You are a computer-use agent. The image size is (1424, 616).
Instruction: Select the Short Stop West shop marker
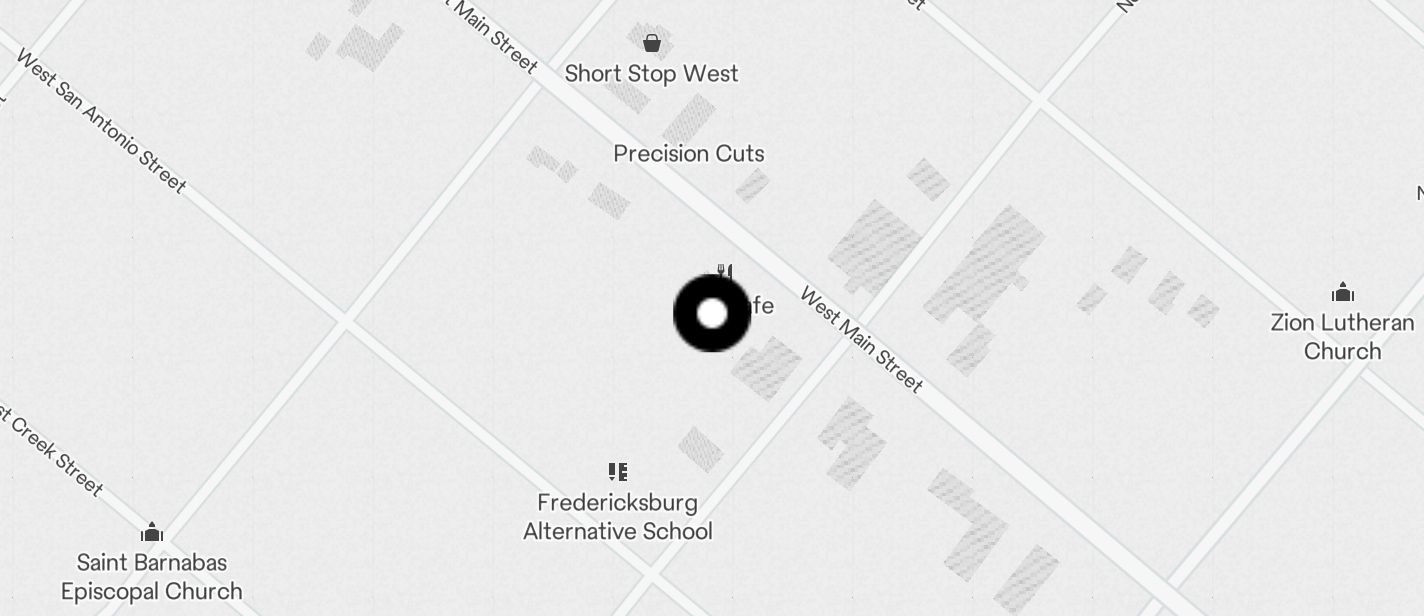click(x=652, y=43)
